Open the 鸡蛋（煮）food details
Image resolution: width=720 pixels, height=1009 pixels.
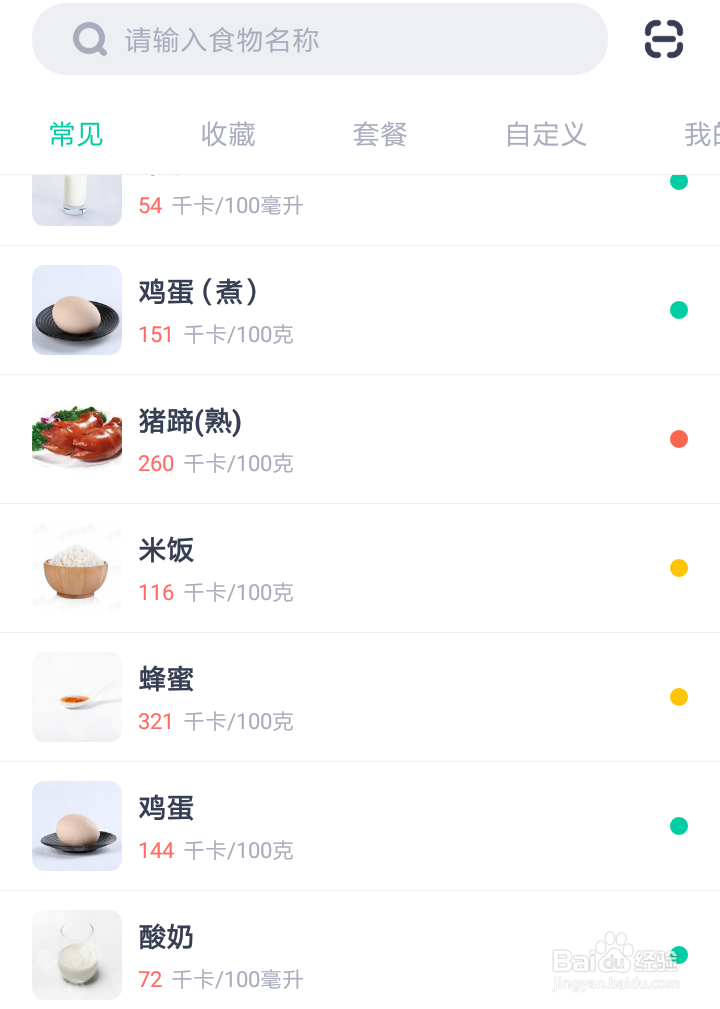coord(300,310)
